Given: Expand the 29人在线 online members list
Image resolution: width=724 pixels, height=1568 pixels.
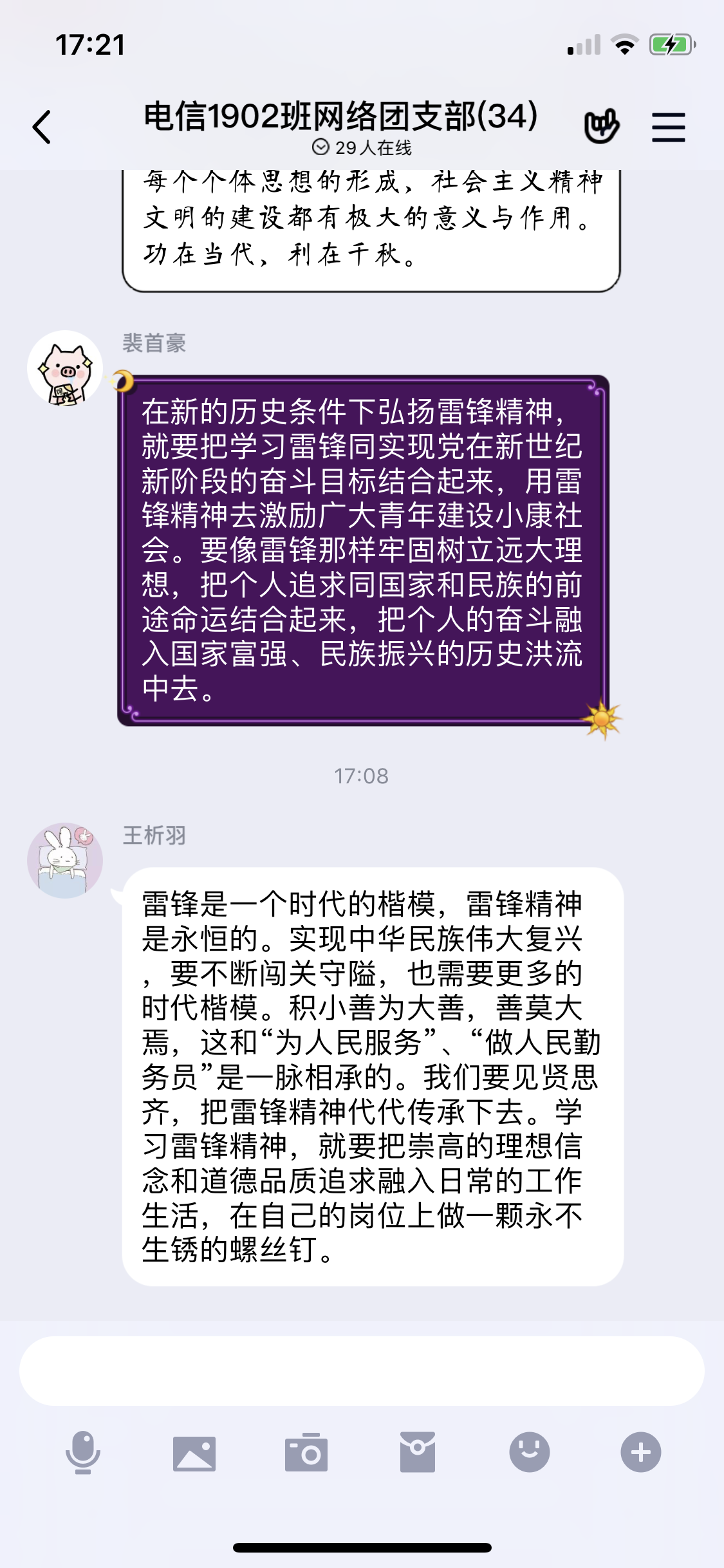Looking at the screenshot, I should 362,147.
